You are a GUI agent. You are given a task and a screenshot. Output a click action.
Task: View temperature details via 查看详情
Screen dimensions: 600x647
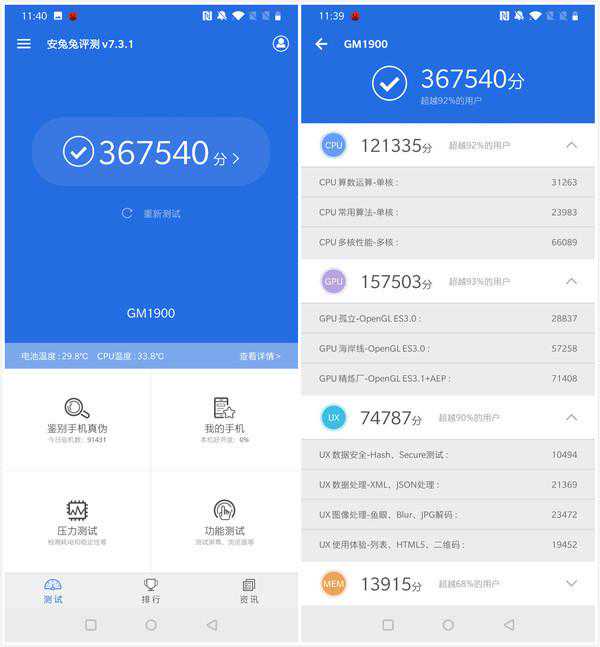click(x=259, y=356)
